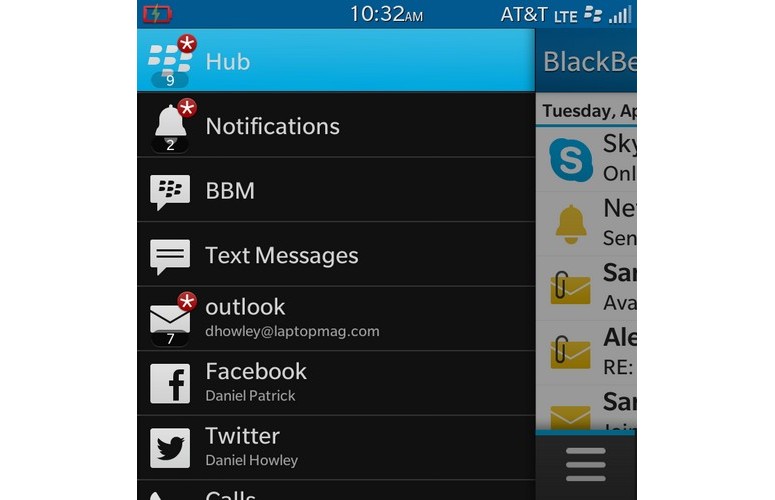Select the BBM account
This screenshot has height=500, width=775.
click(335, 190)
